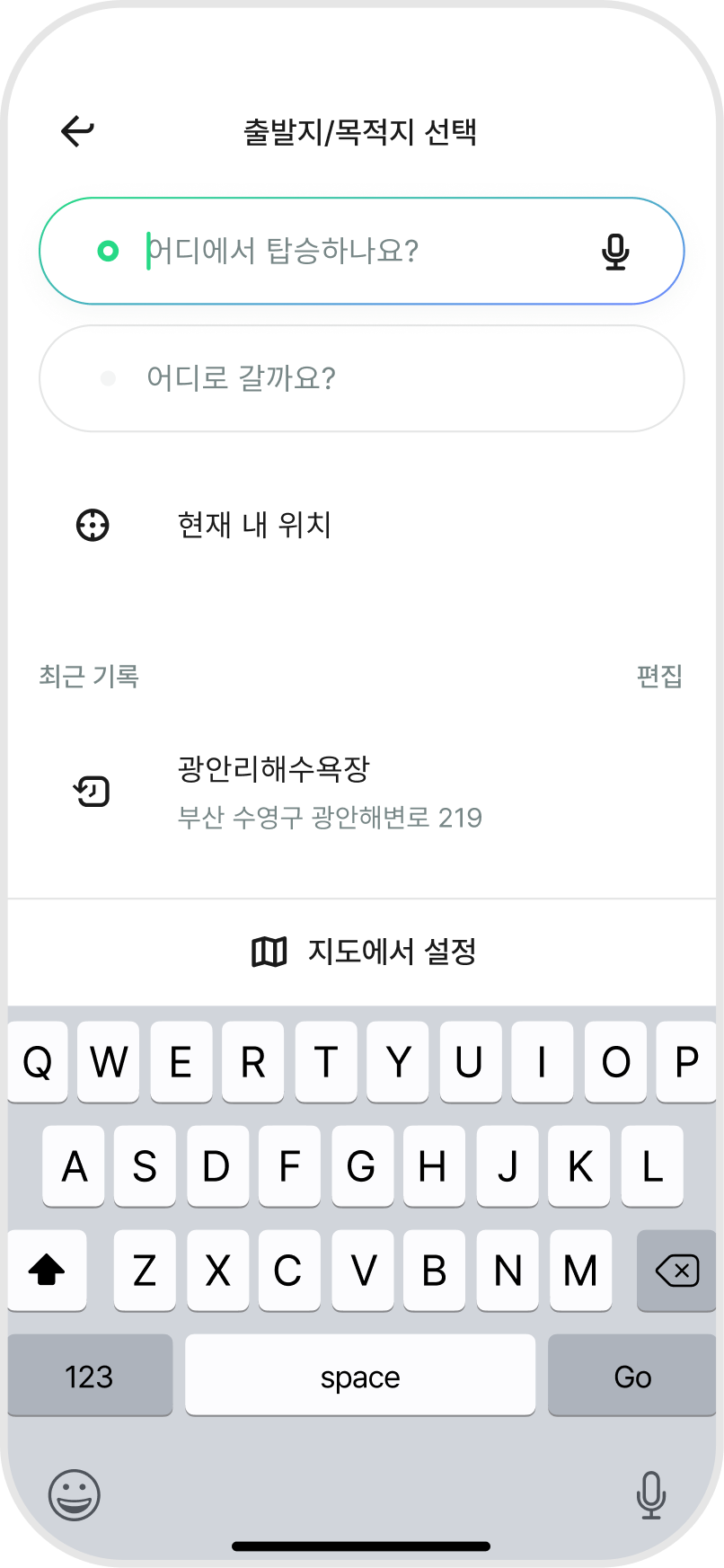Focus the '어디에서 탑승하나요?' pickup field

[362, 251]
